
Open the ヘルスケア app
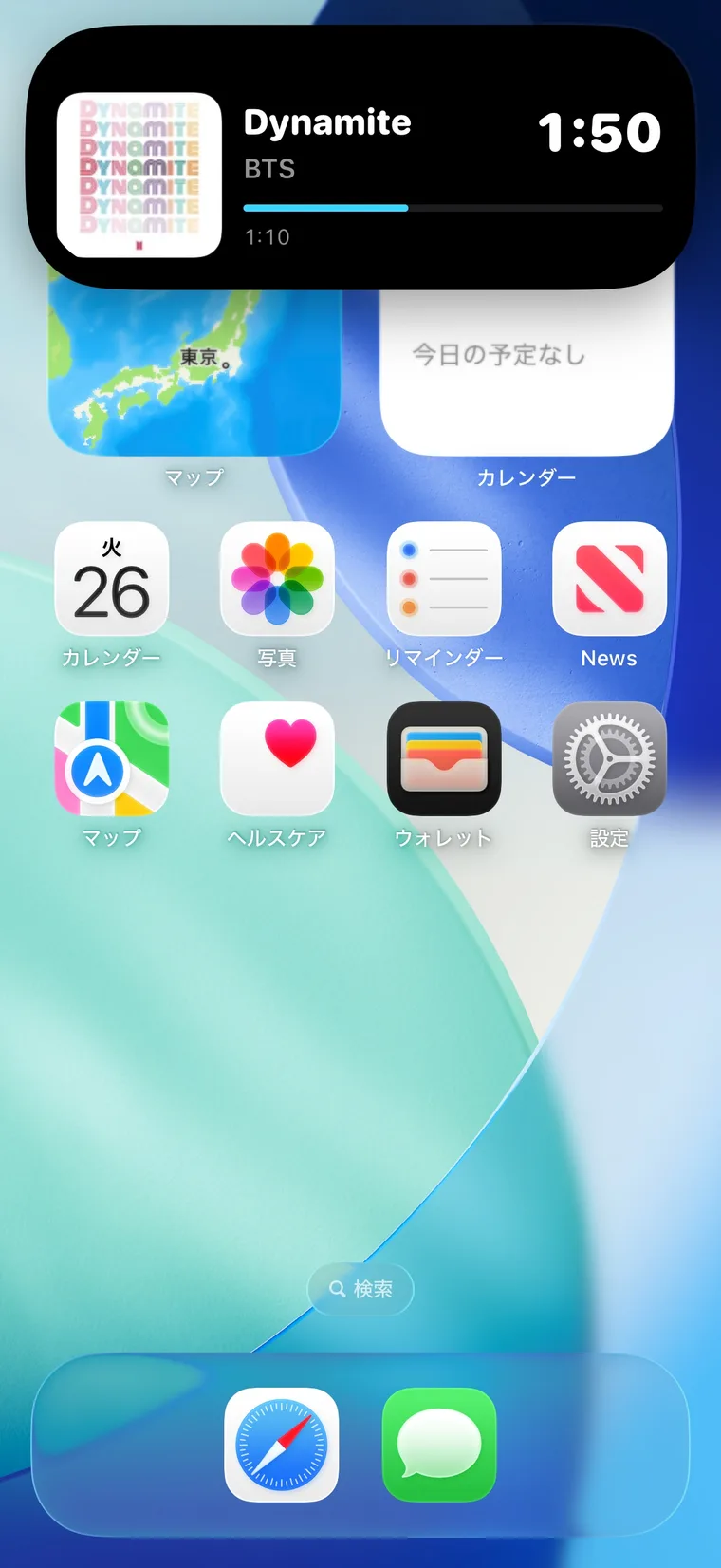(277, 758)
